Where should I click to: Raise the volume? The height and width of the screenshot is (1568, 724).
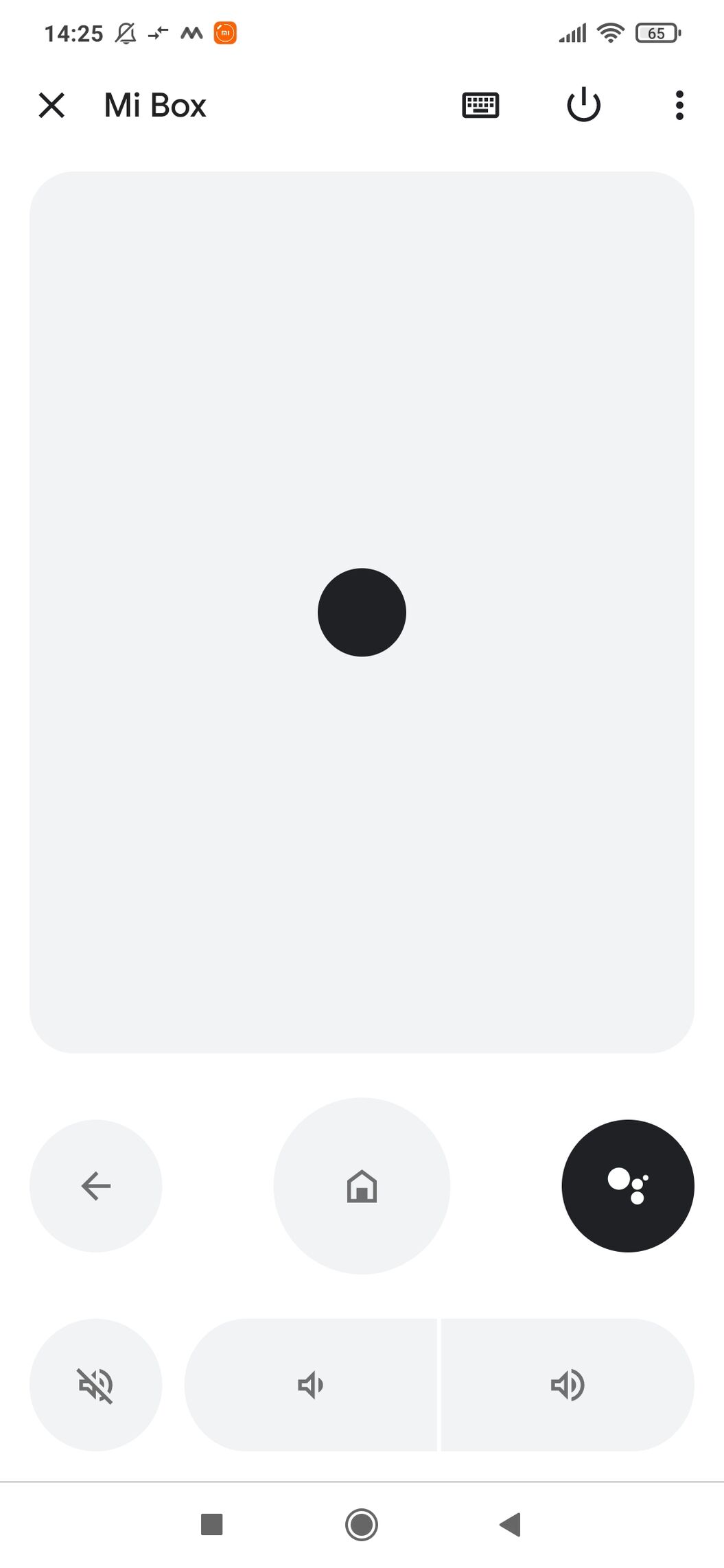568,1384
